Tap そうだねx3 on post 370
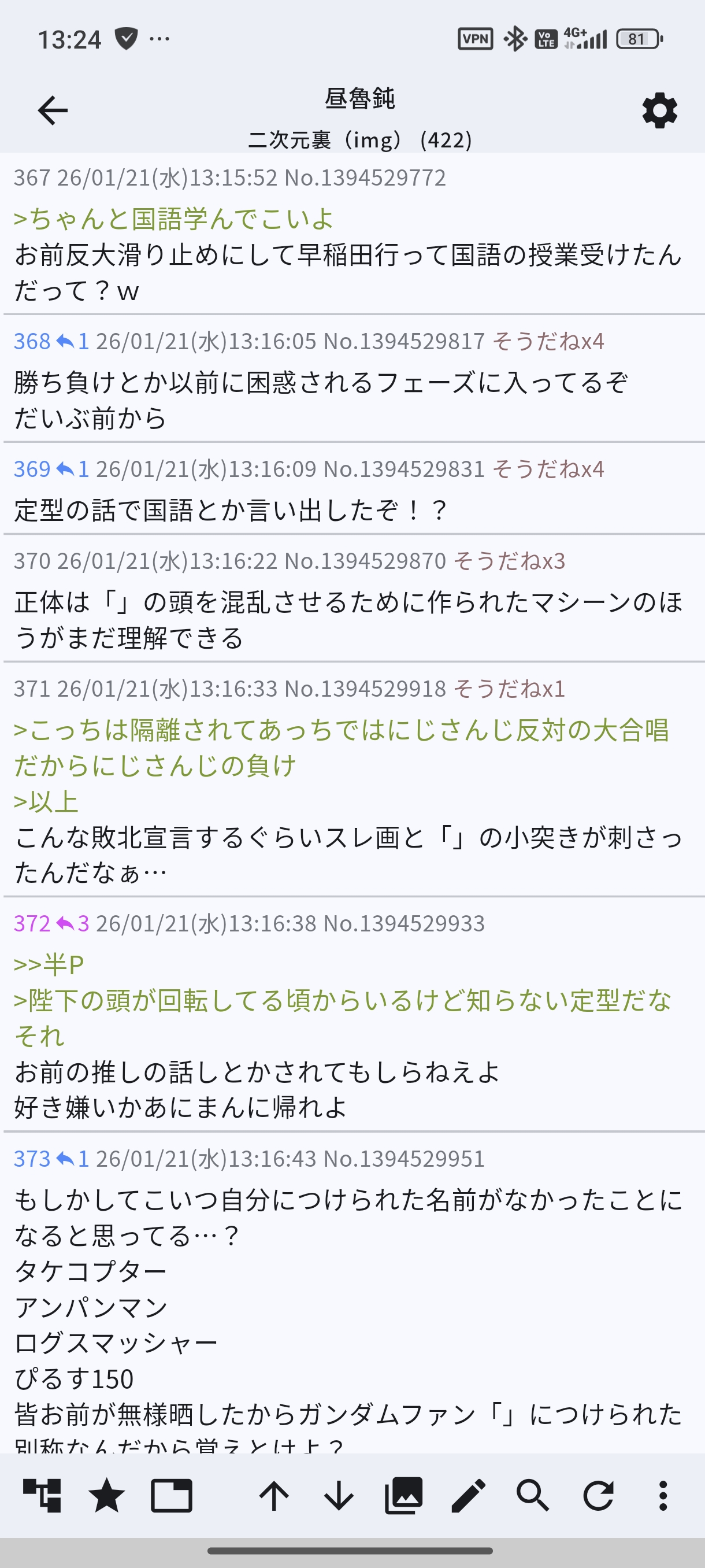 509,561
